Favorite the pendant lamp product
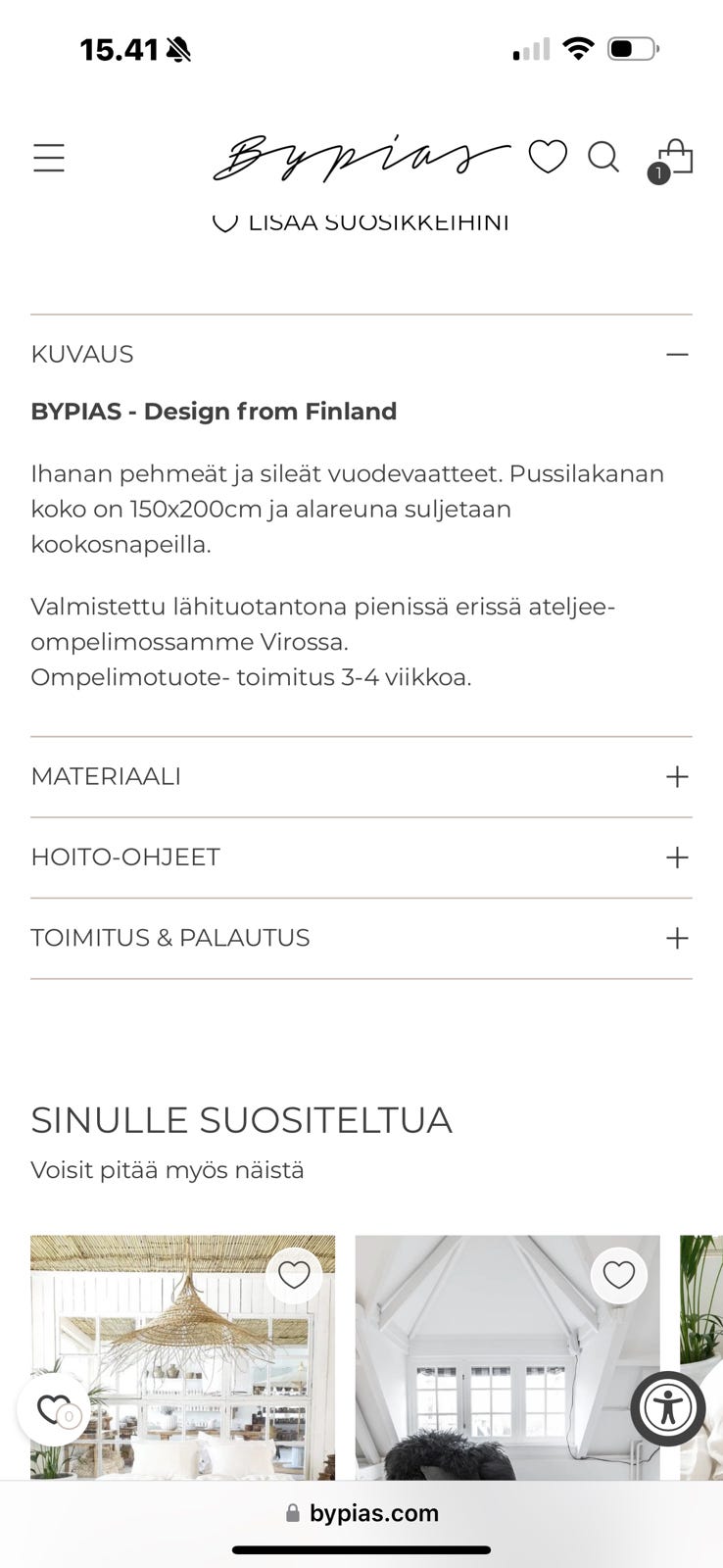723x1568 pixels. point(294,1275)
